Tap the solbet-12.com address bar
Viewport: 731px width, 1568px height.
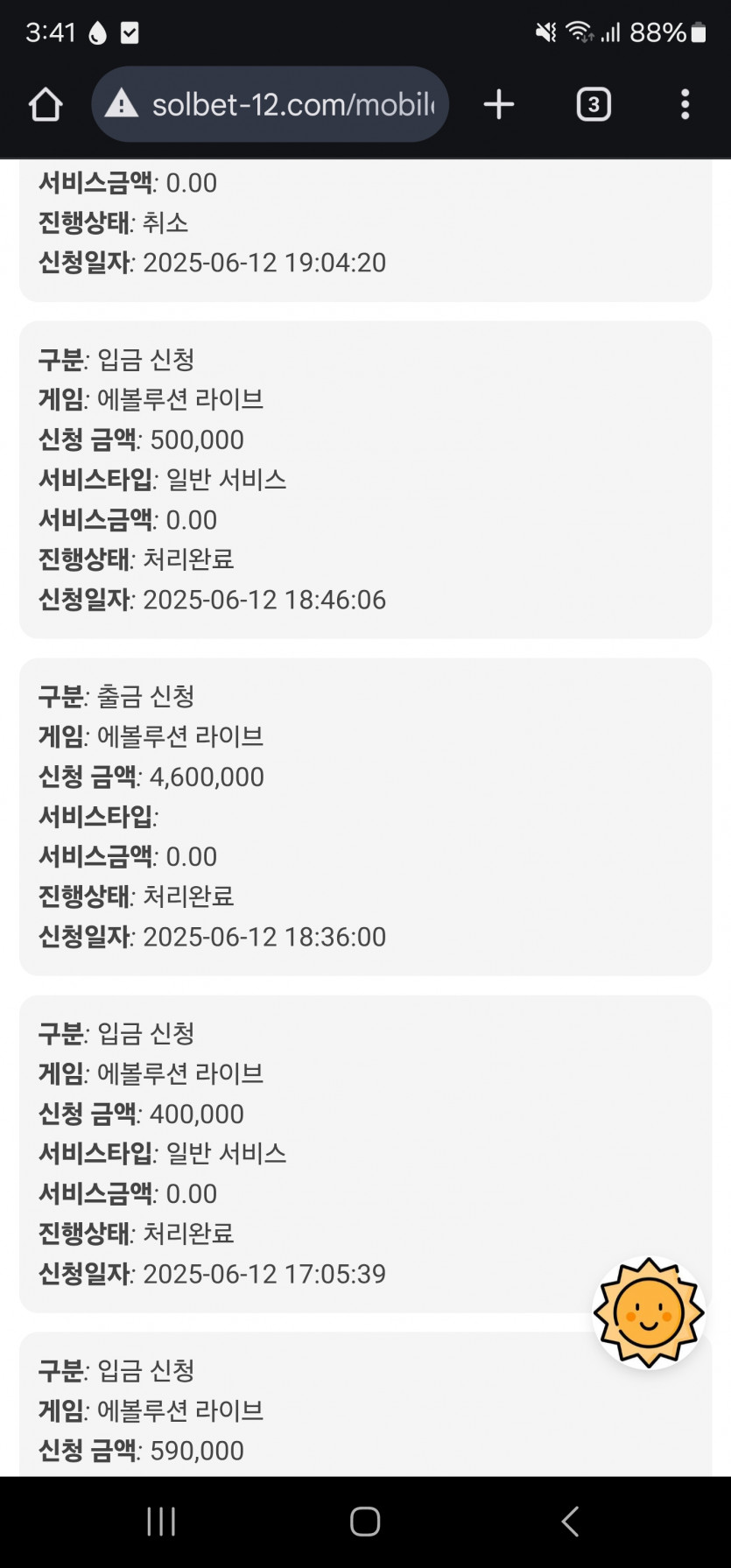click(270, 105)
